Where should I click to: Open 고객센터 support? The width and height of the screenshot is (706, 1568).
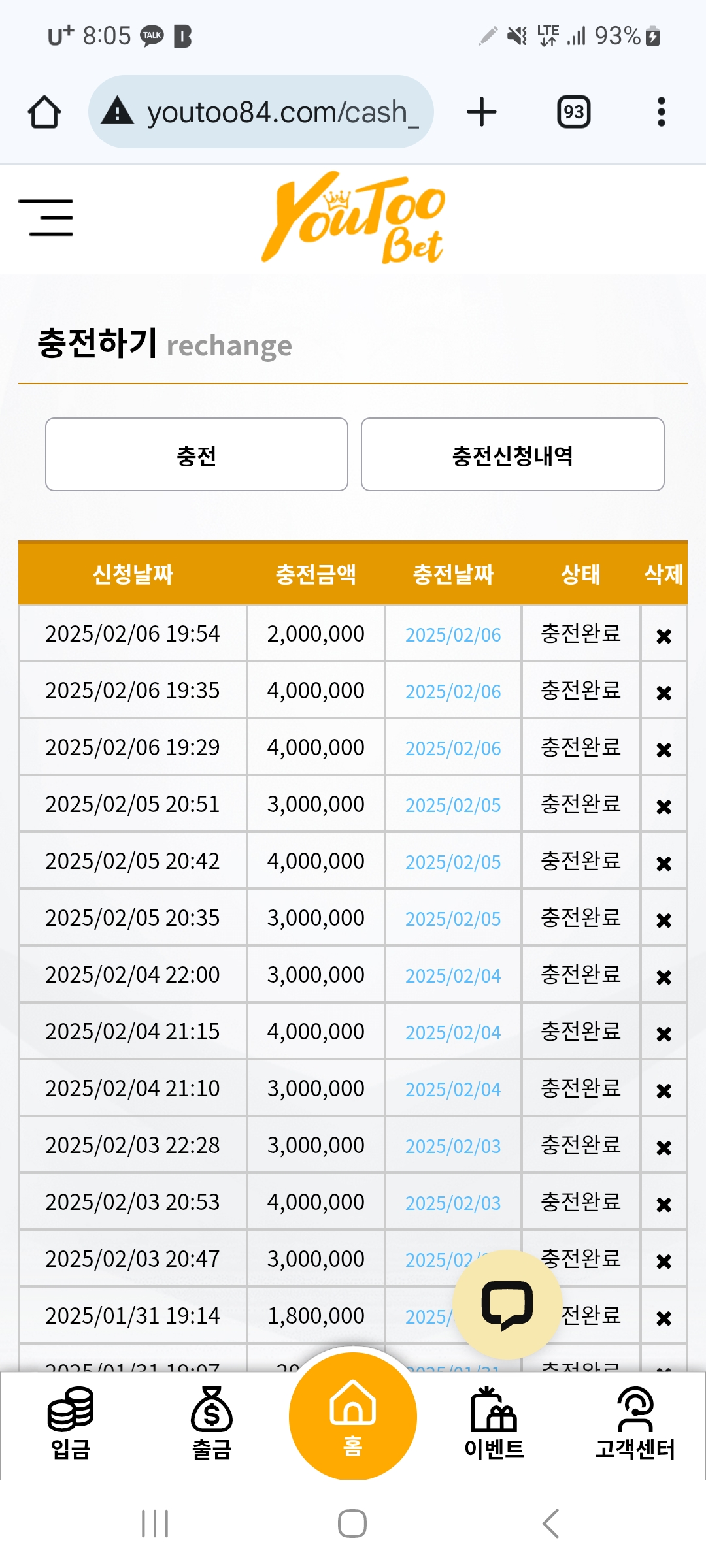[635, 1424]
